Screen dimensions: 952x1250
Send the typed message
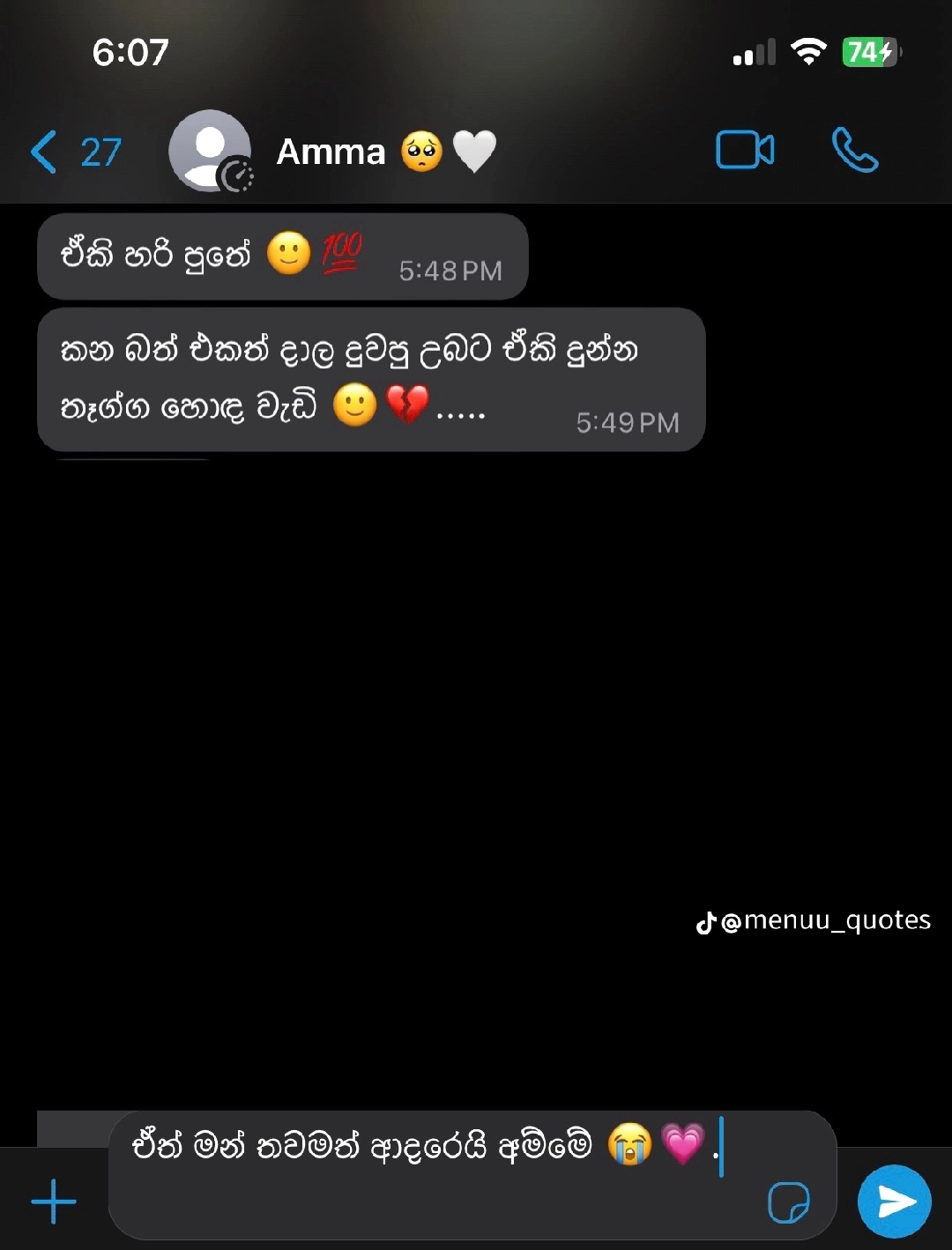pyautogui.click(x=895, y=1201)
